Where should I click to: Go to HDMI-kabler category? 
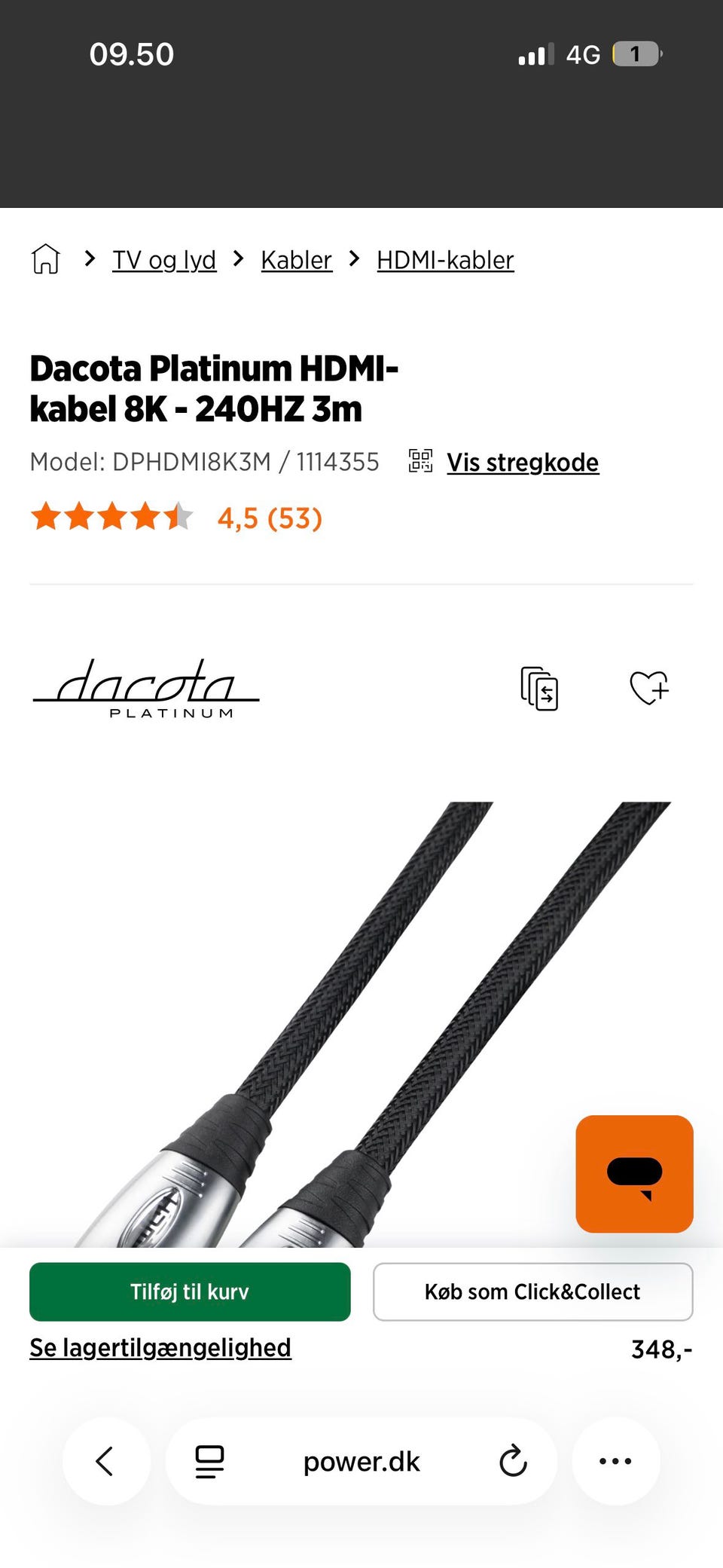pos(445,260)
